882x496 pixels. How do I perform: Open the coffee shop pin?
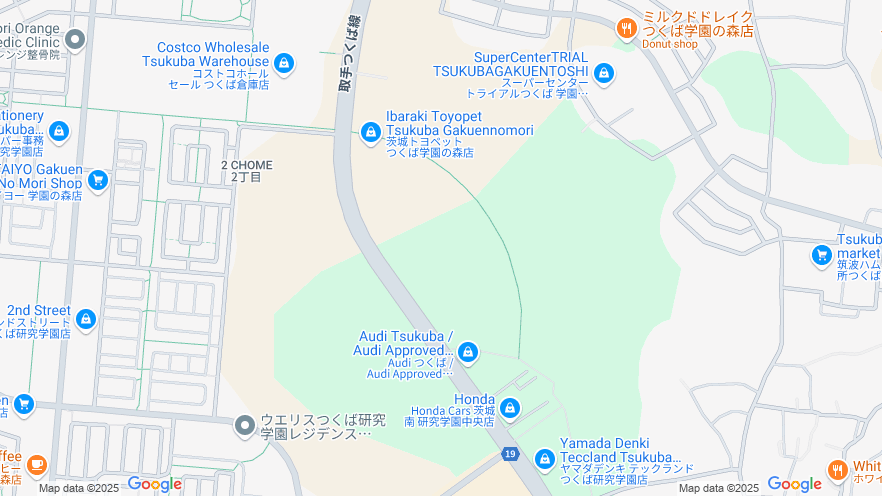tap(37, 465)
